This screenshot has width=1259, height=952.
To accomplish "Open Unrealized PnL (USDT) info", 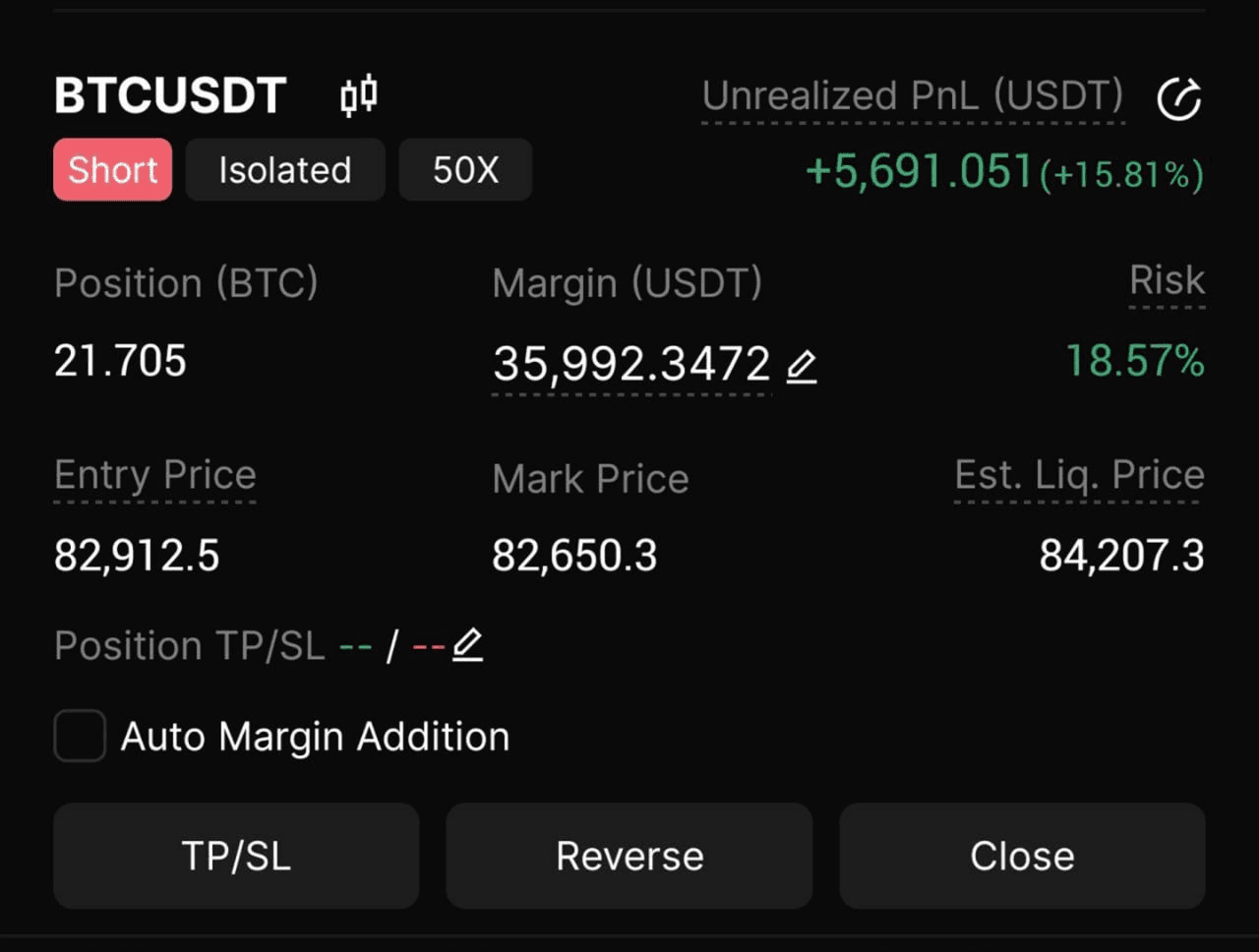I will tap(912, 97).
